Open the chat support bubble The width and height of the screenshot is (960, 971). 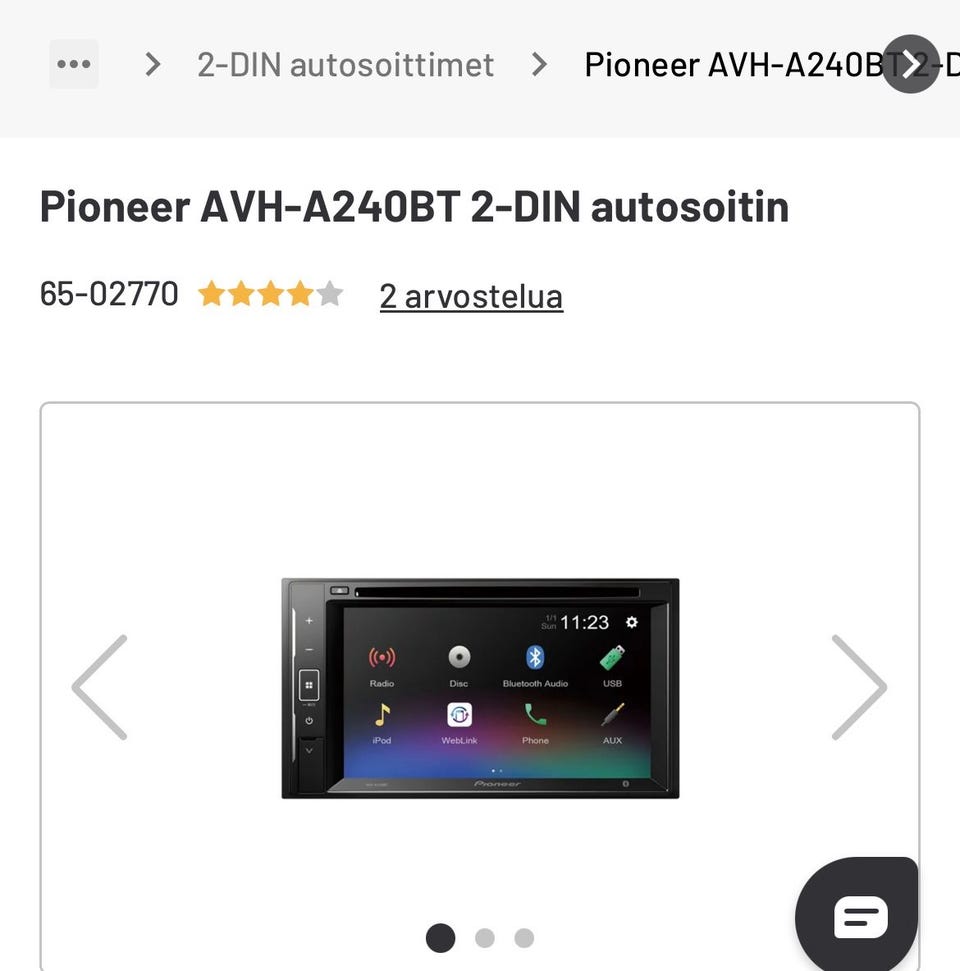[859, 915]
